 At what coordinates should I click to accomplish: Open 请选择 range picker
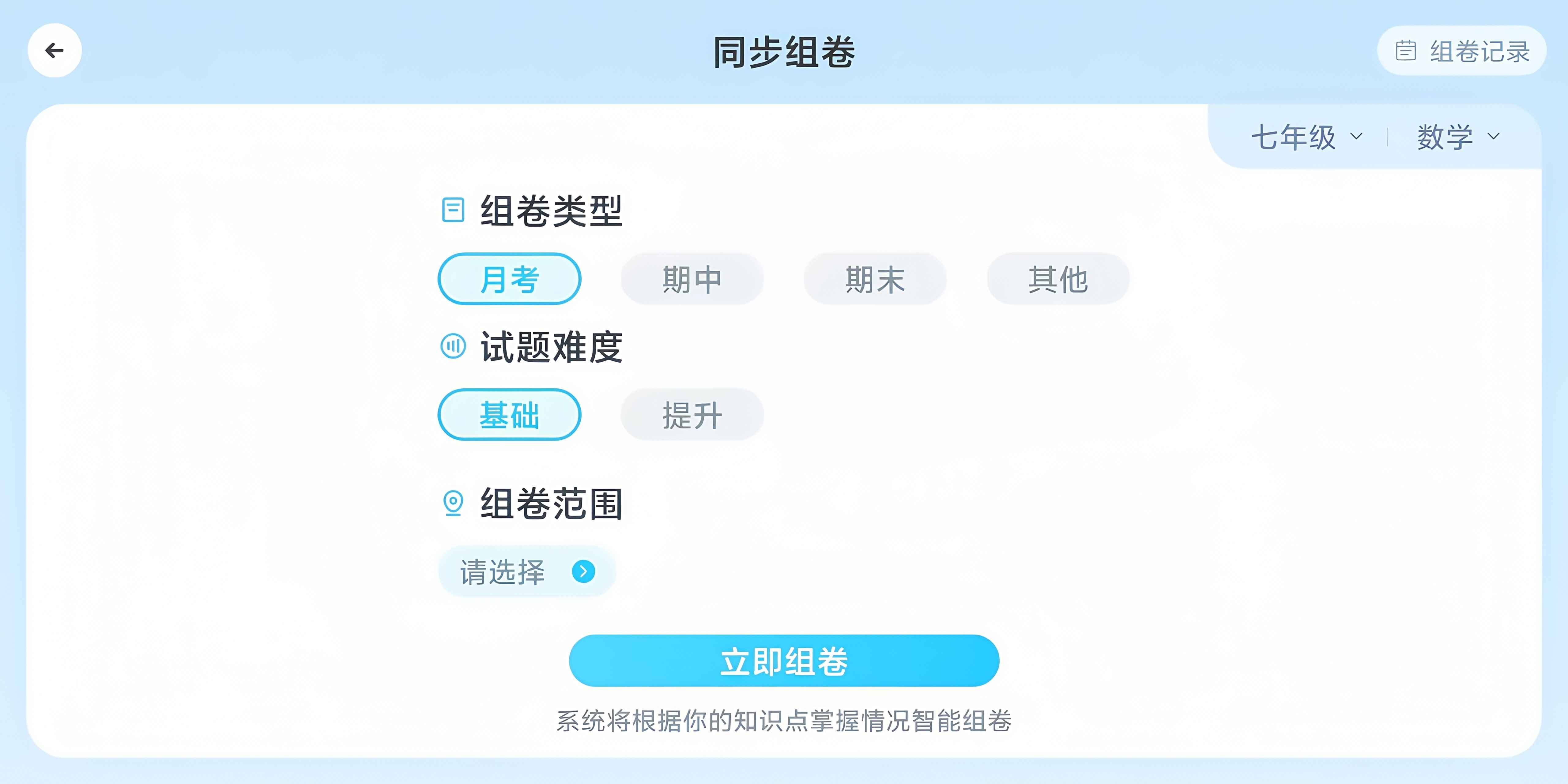pyautogui.click(x=527, y=571)
